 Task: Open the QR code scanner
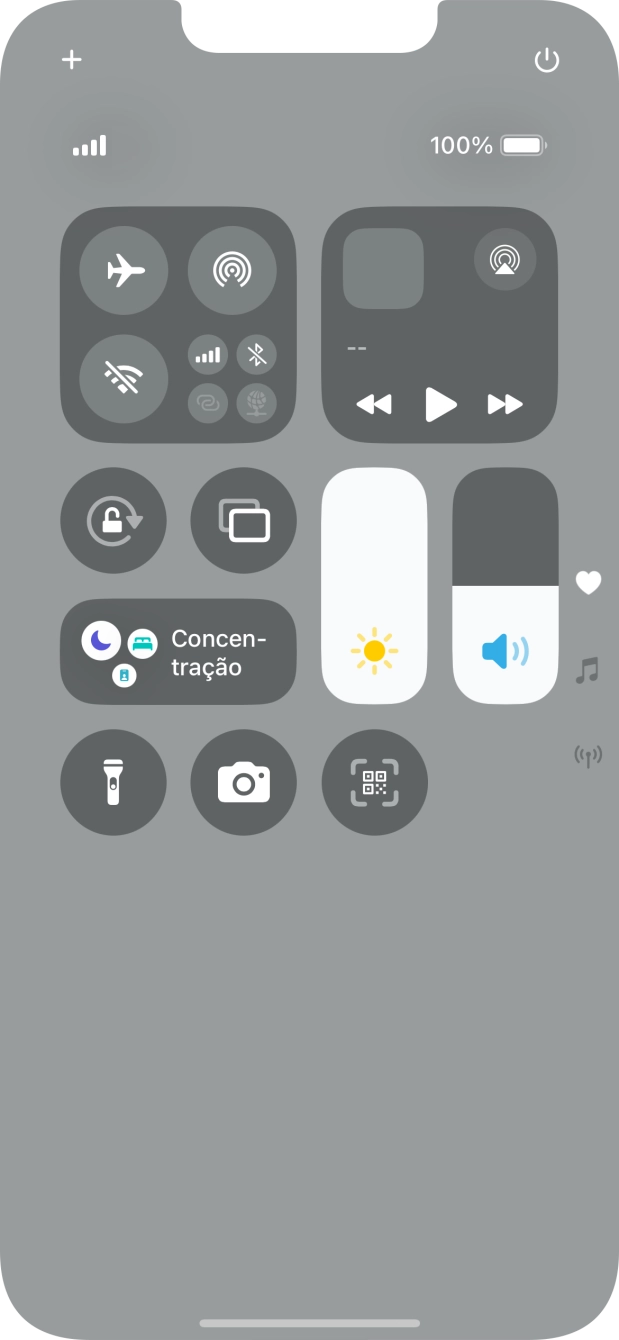click(374, 782)
